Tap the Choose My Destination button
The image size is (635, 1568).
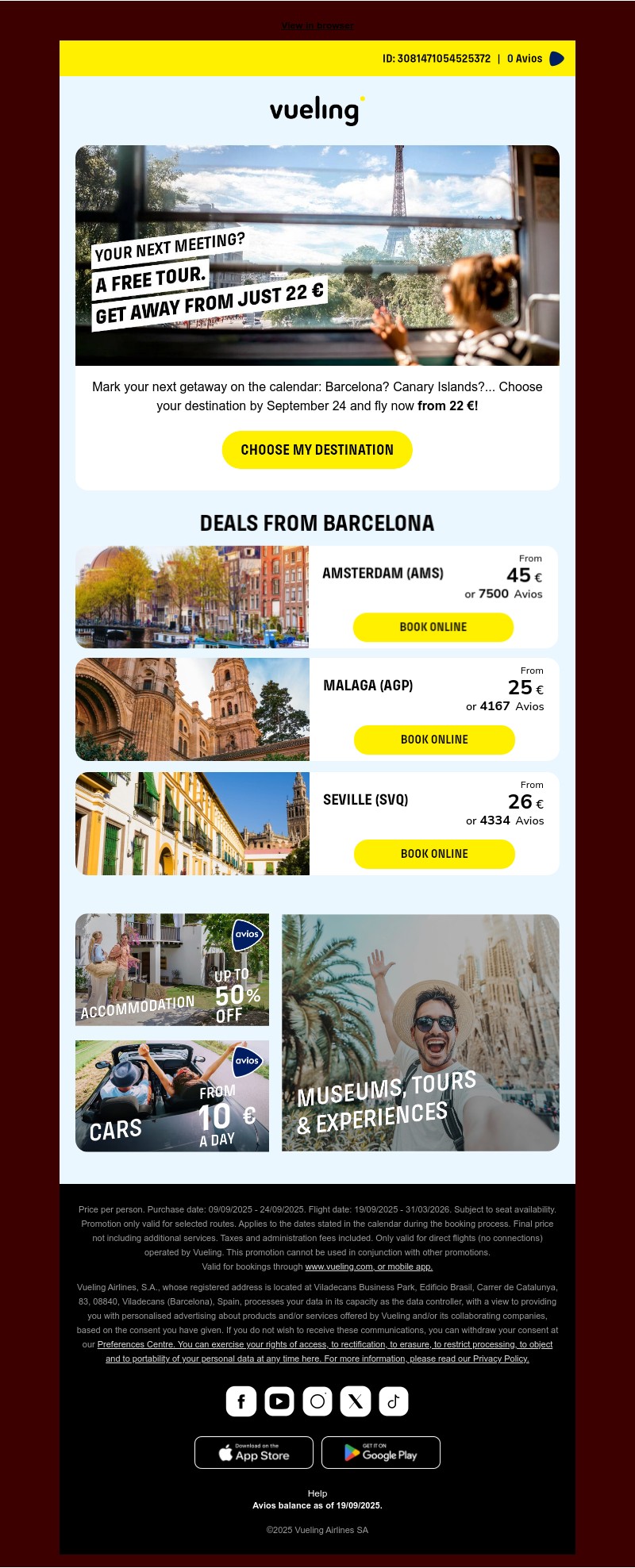(x=317, y=450)
